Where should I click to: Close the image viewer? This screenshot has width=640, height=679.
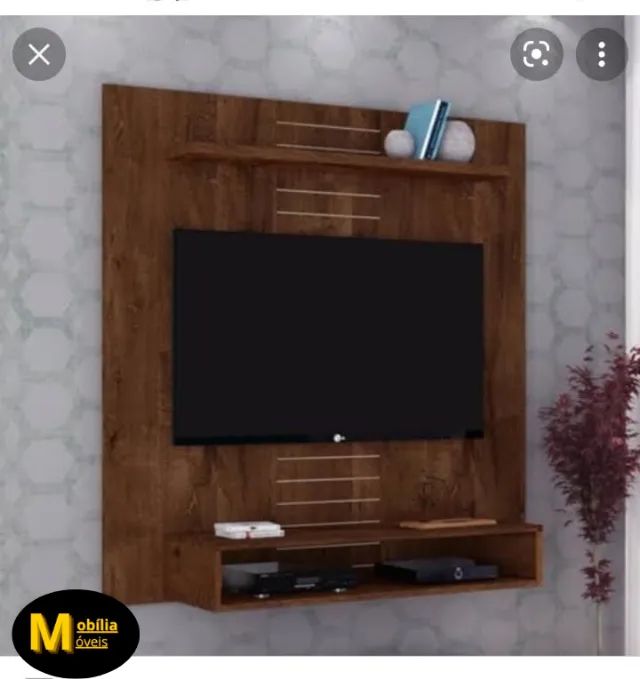pyautogui.click(x=39, y=54)
